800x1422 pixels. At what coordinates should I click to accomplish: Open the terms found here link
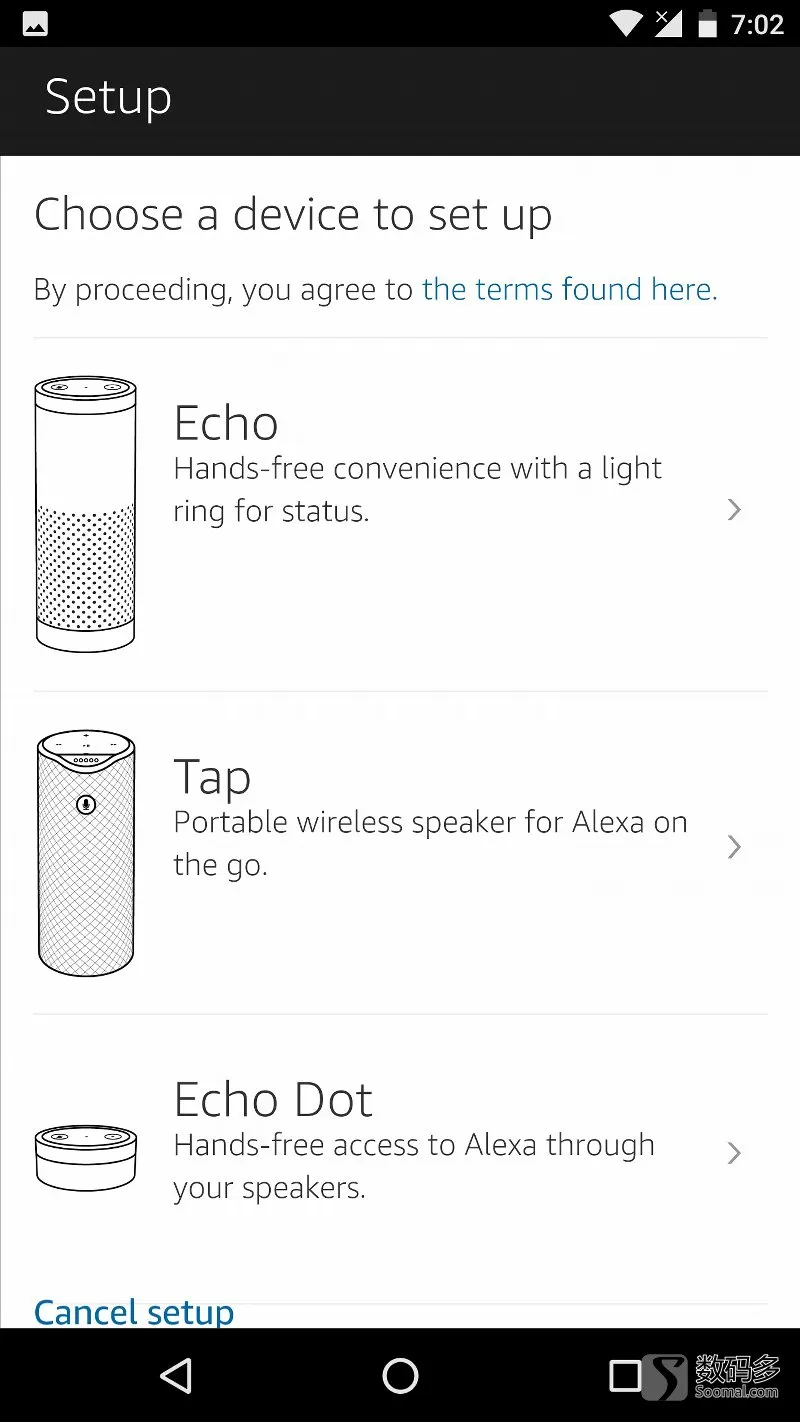[x=569, y=290]
